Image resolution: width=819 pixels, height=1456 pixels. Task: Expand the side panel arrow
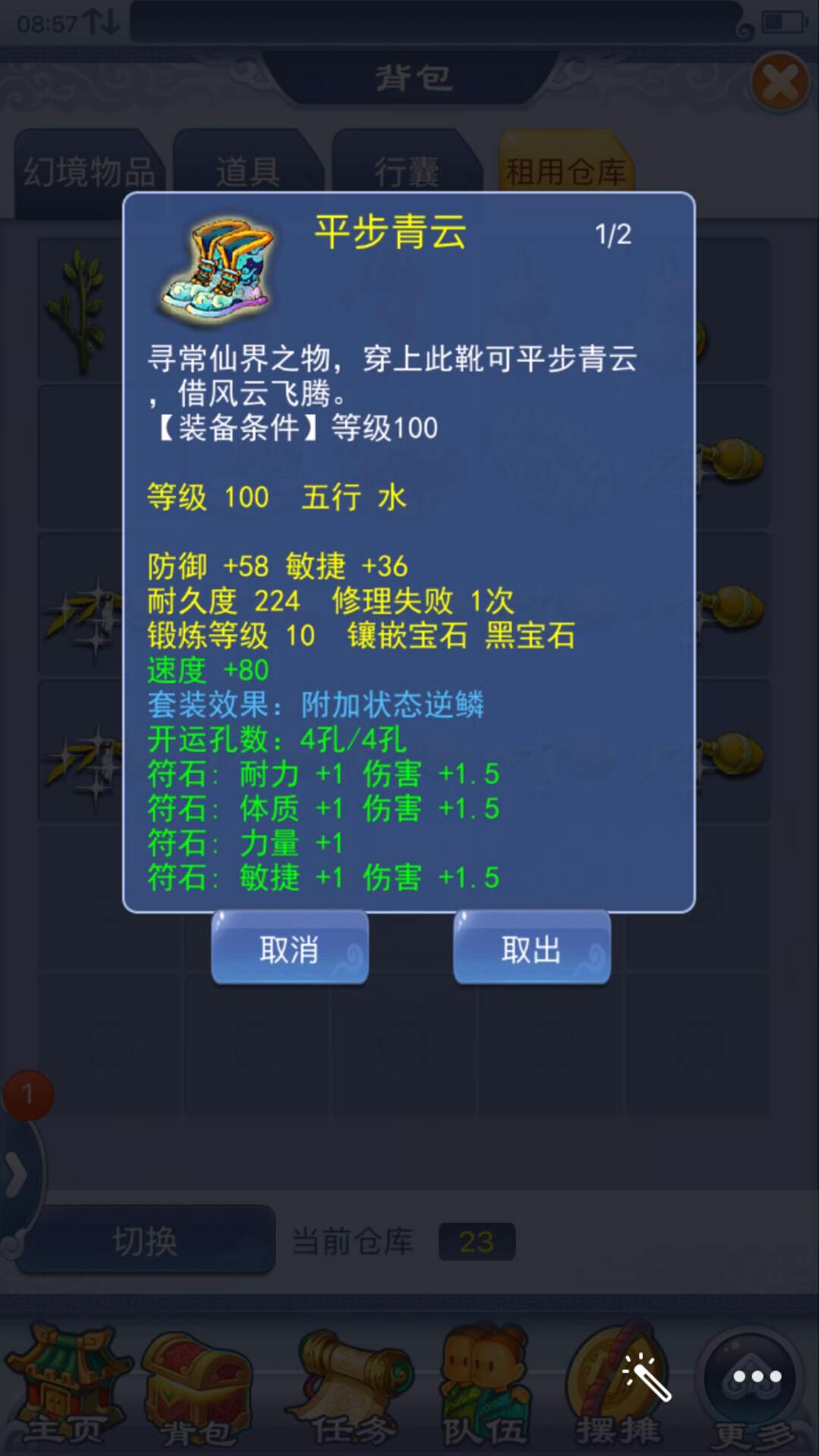pyautogui.click(x=17, y=1174)
